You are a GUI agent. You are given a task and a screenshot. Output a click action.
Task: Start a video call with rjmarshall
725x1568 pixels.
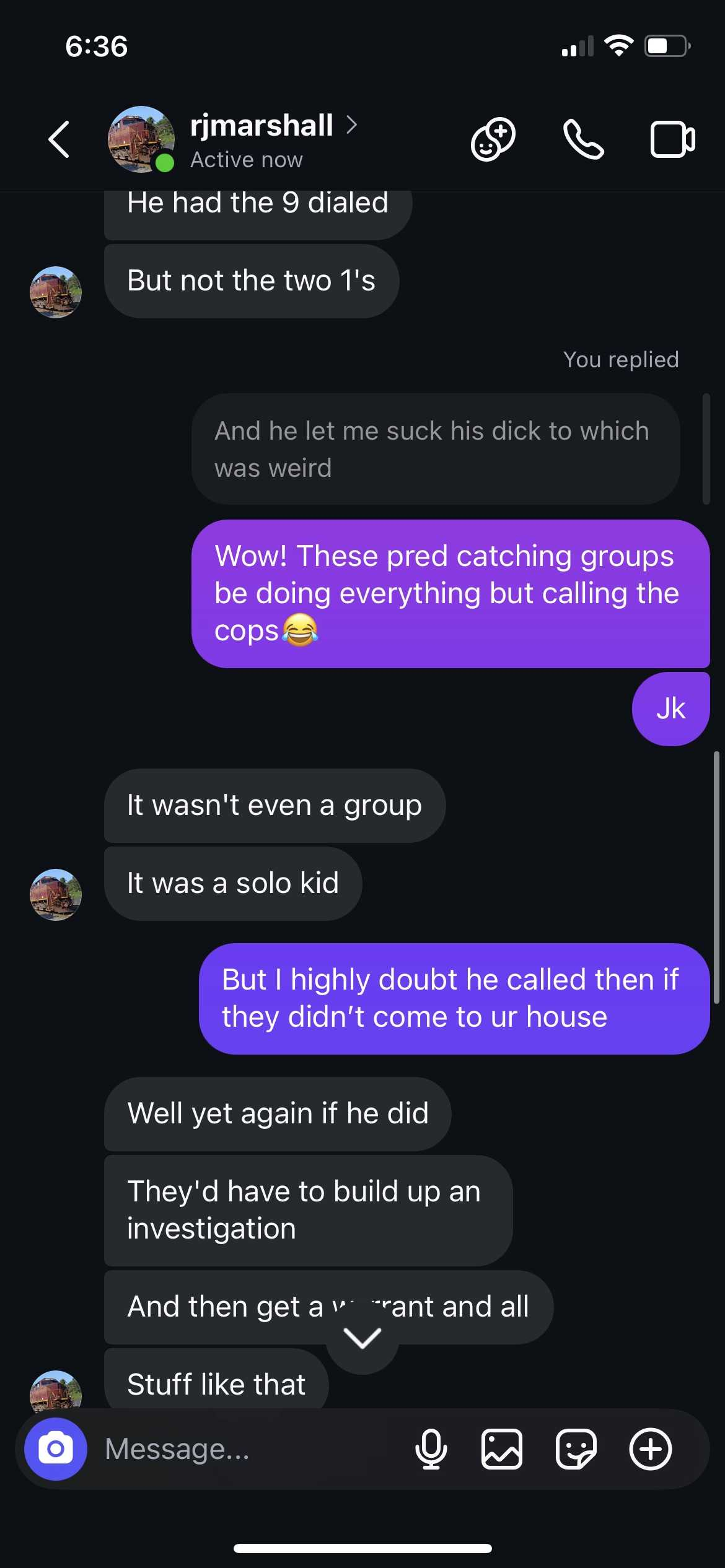point(672,139)
